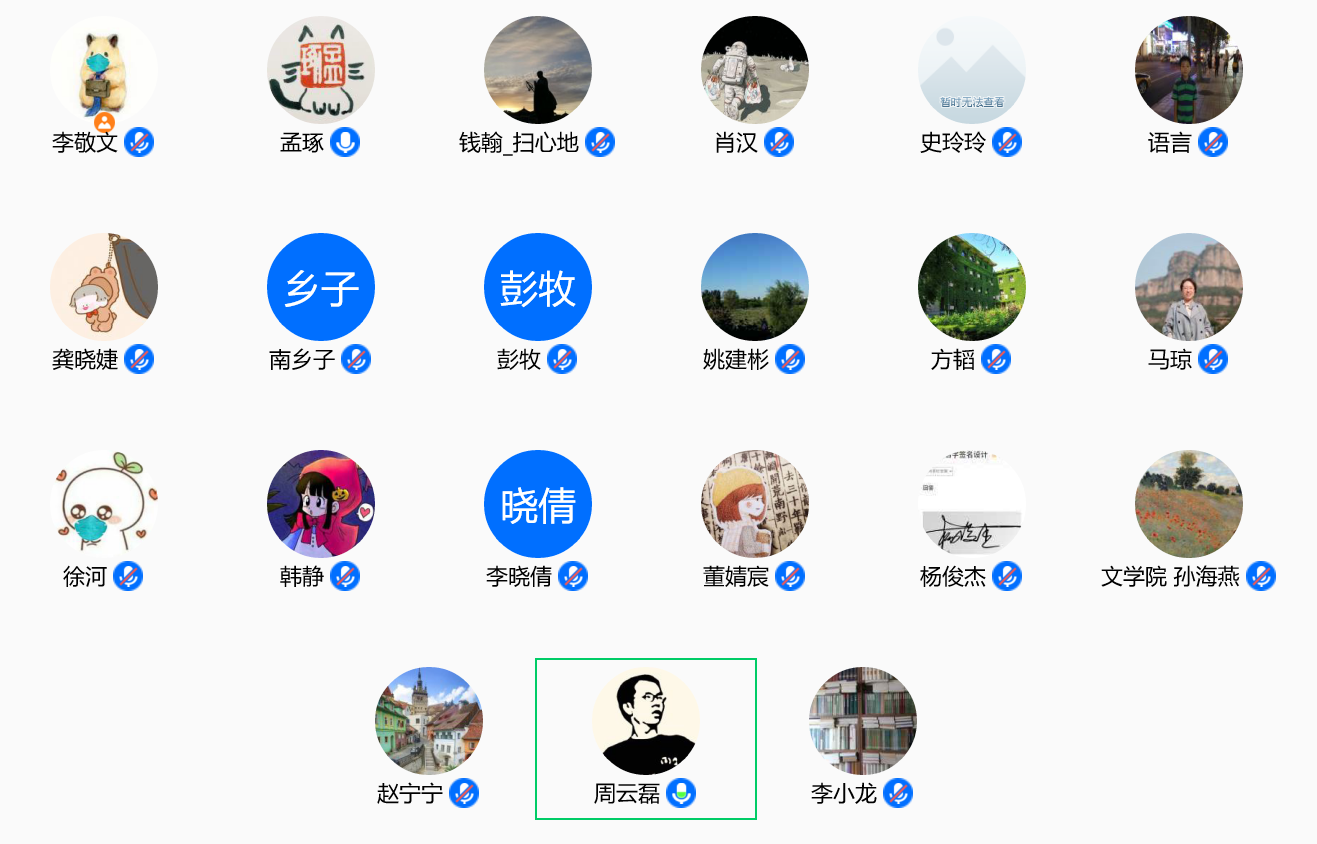
Task: Select 韩静's participant tile
Action: click(x=321, y=504)
